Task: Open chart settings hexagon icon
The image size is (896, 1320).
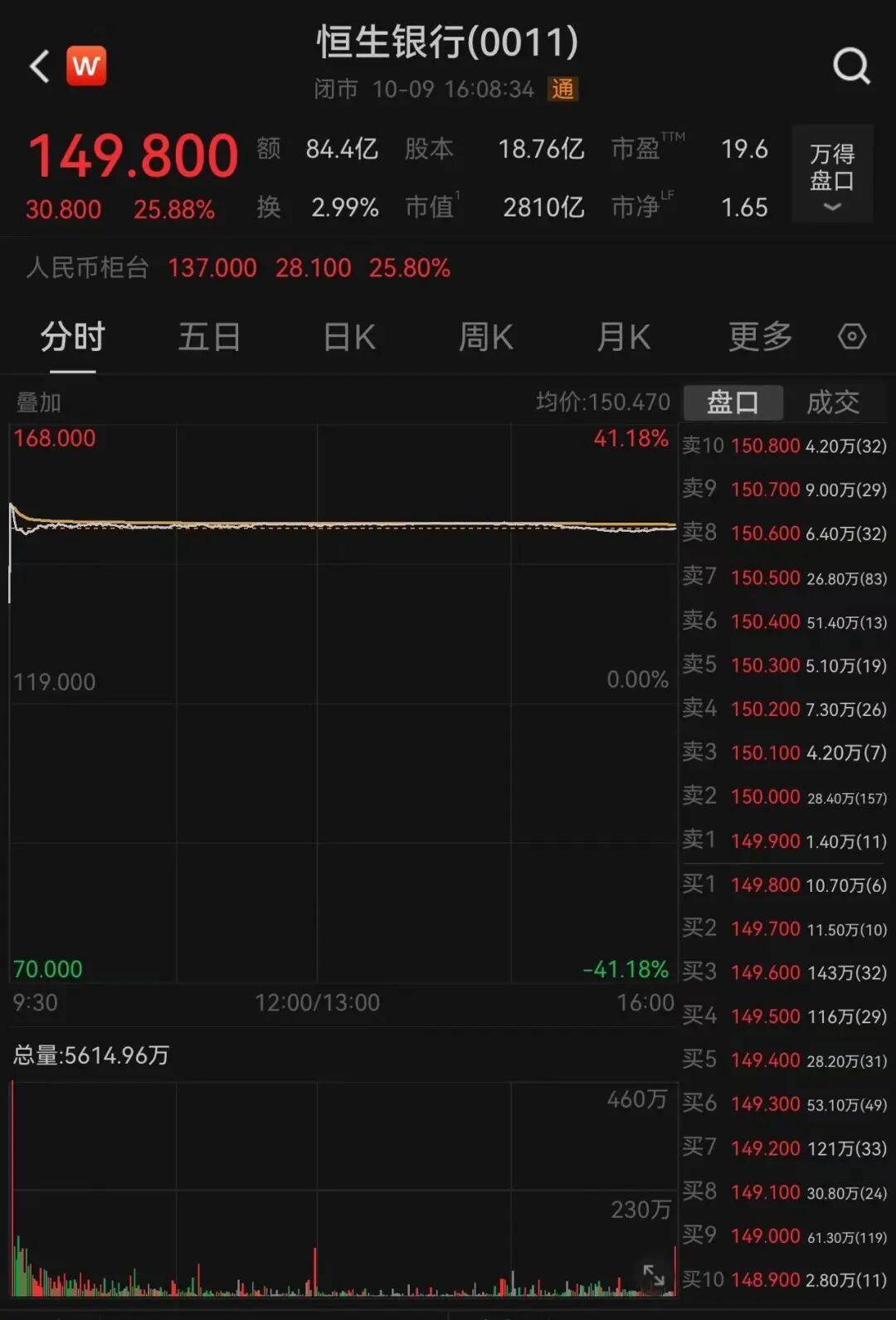Action: (x=852, y=337)
